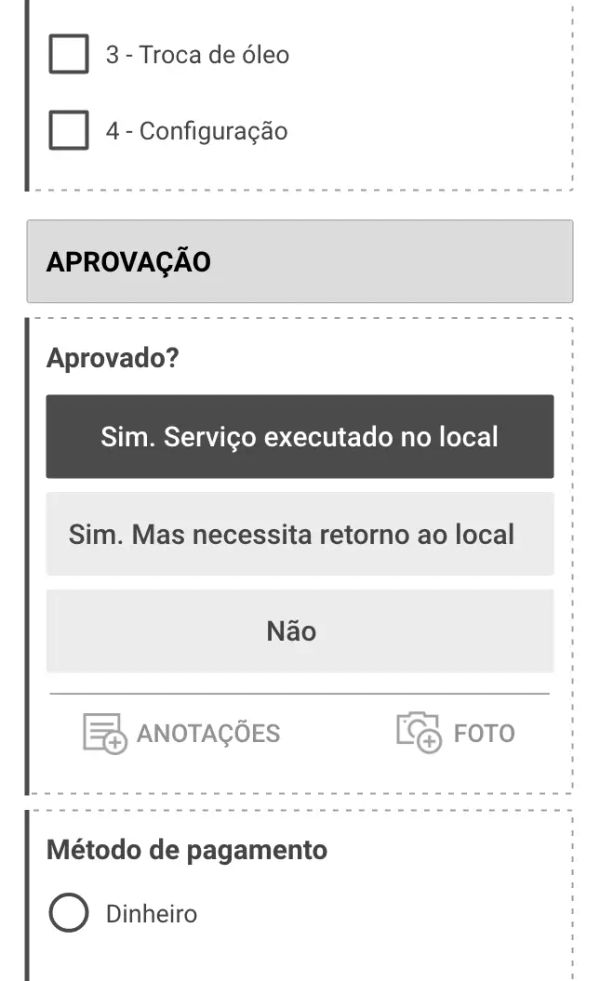Select 'Sim. Serviço executado no local'

pyautogui.click(x=299, y=437)
